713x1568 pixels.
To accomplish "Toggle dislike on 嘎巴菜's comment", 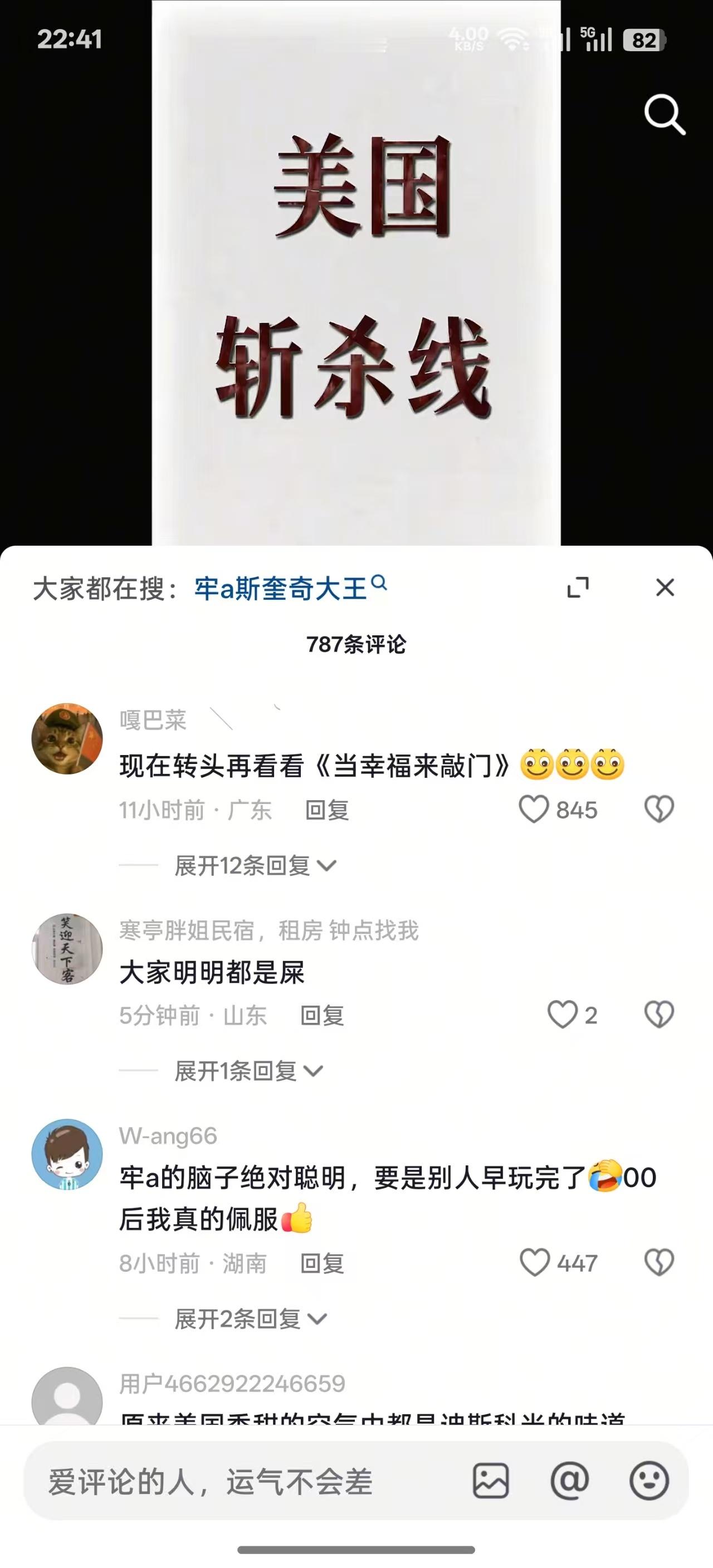I will 660,810.
